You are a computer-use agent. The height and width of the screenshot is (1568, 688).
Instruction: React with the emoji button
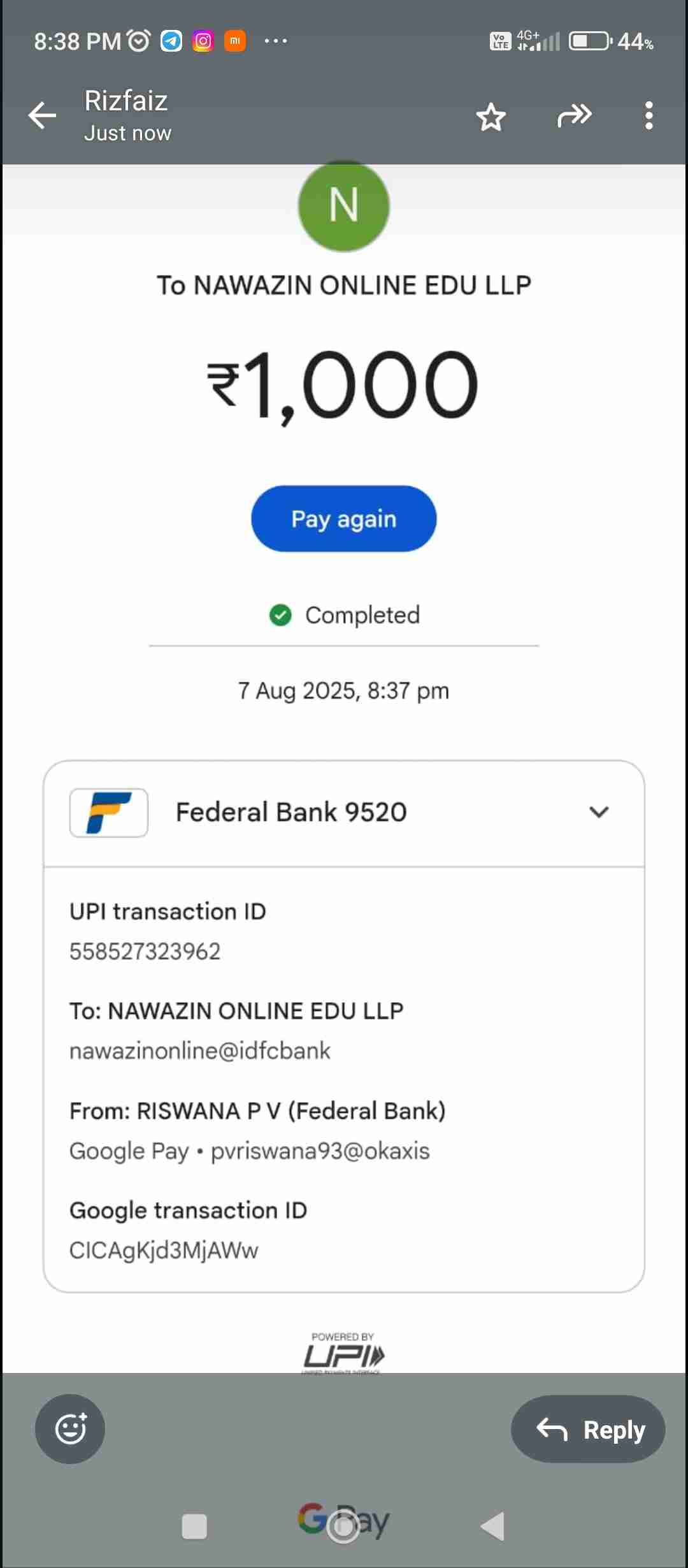click(x=70, y=1428)
